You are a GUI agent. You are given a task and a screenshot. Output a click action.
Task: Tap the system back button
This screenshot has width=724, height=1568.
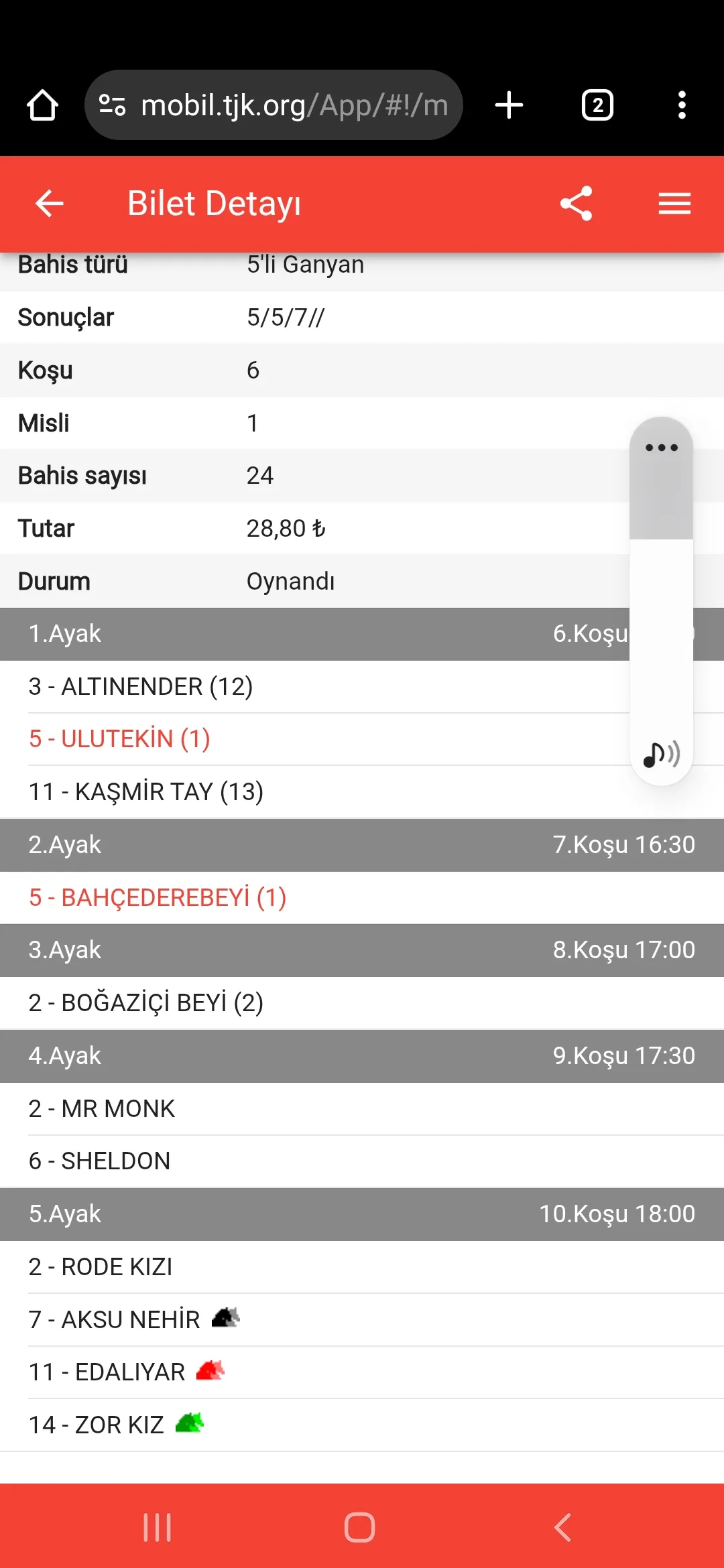pyautogui.click(x=563, y=1528)
